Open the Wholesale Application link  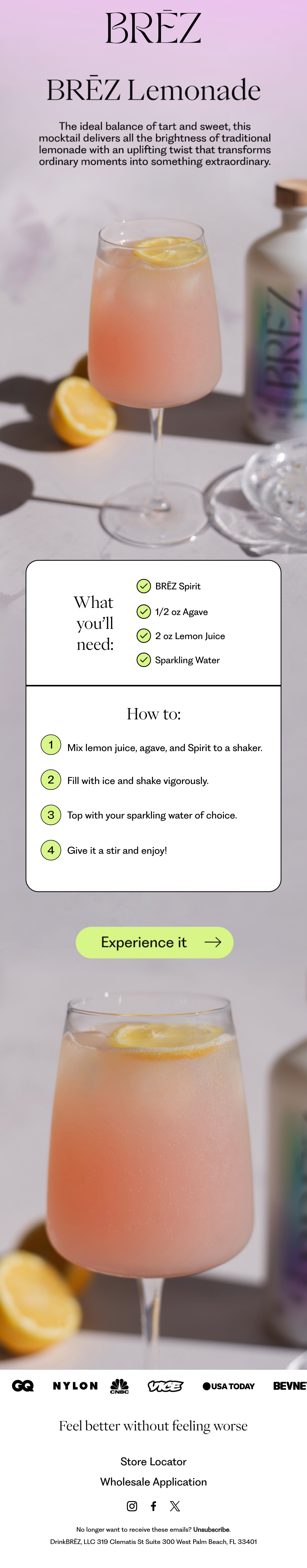coord(153,1482)
